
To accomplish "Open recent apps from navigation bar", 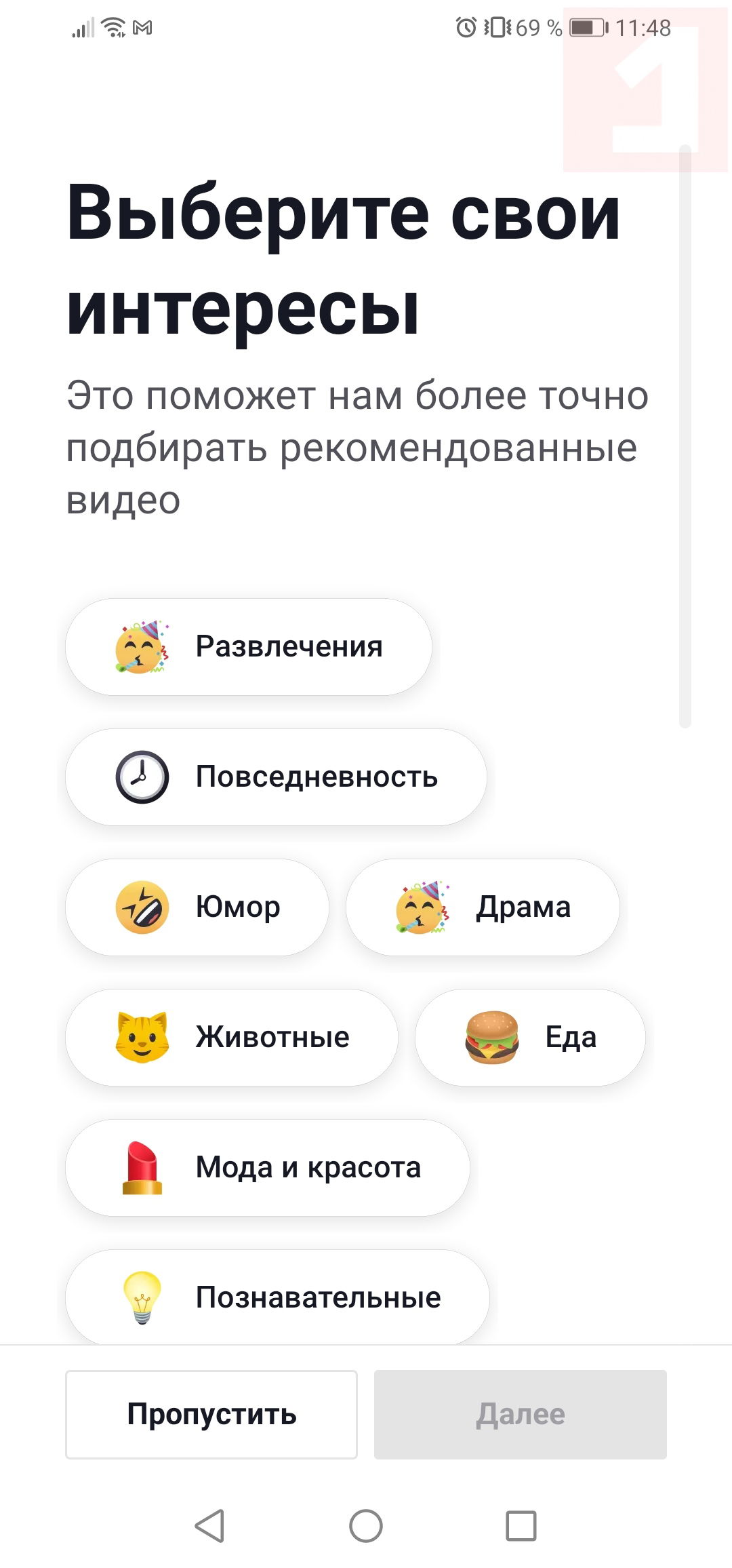I will (x=521, y=1526).
